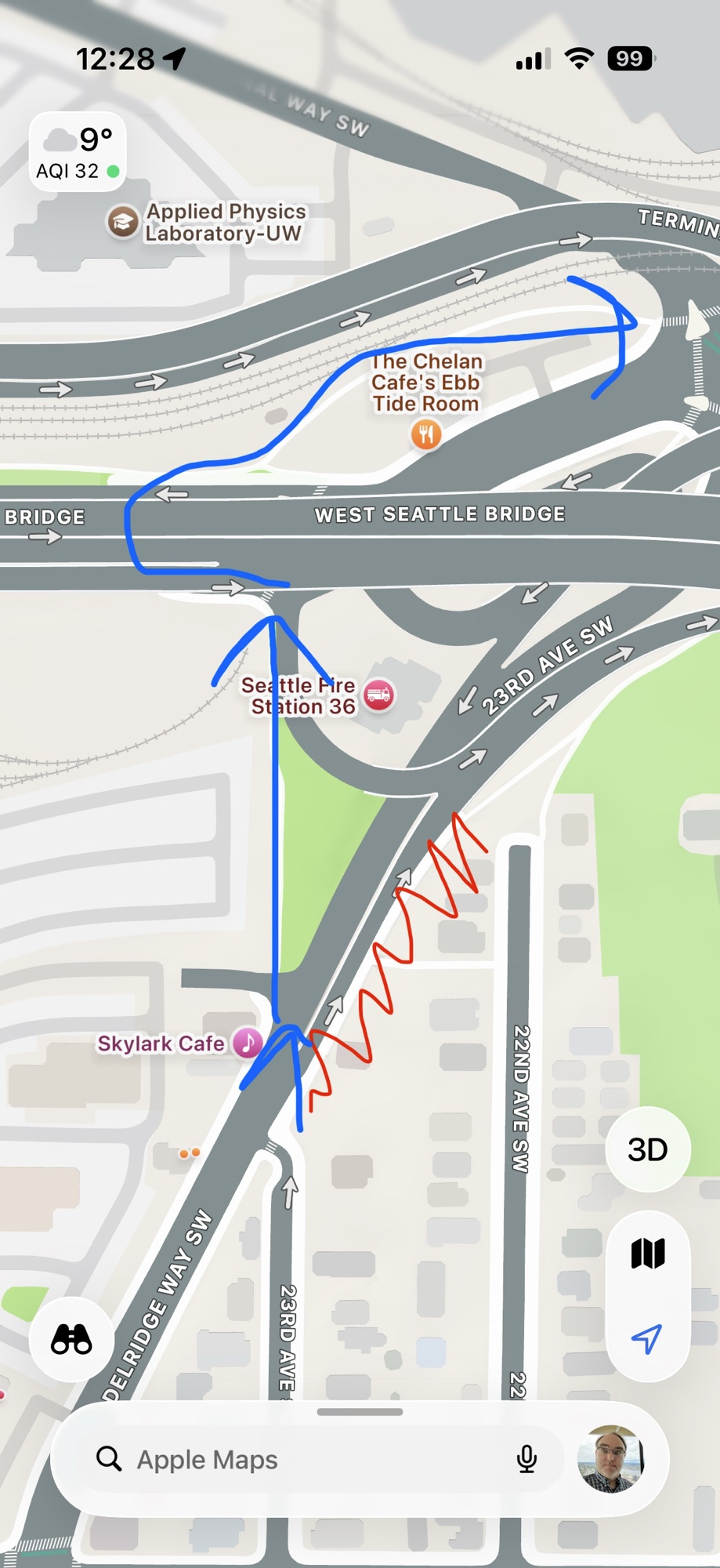Tap the Apple Maps search field
This screenshot has width=720, height=1568.
(298, 1459)
